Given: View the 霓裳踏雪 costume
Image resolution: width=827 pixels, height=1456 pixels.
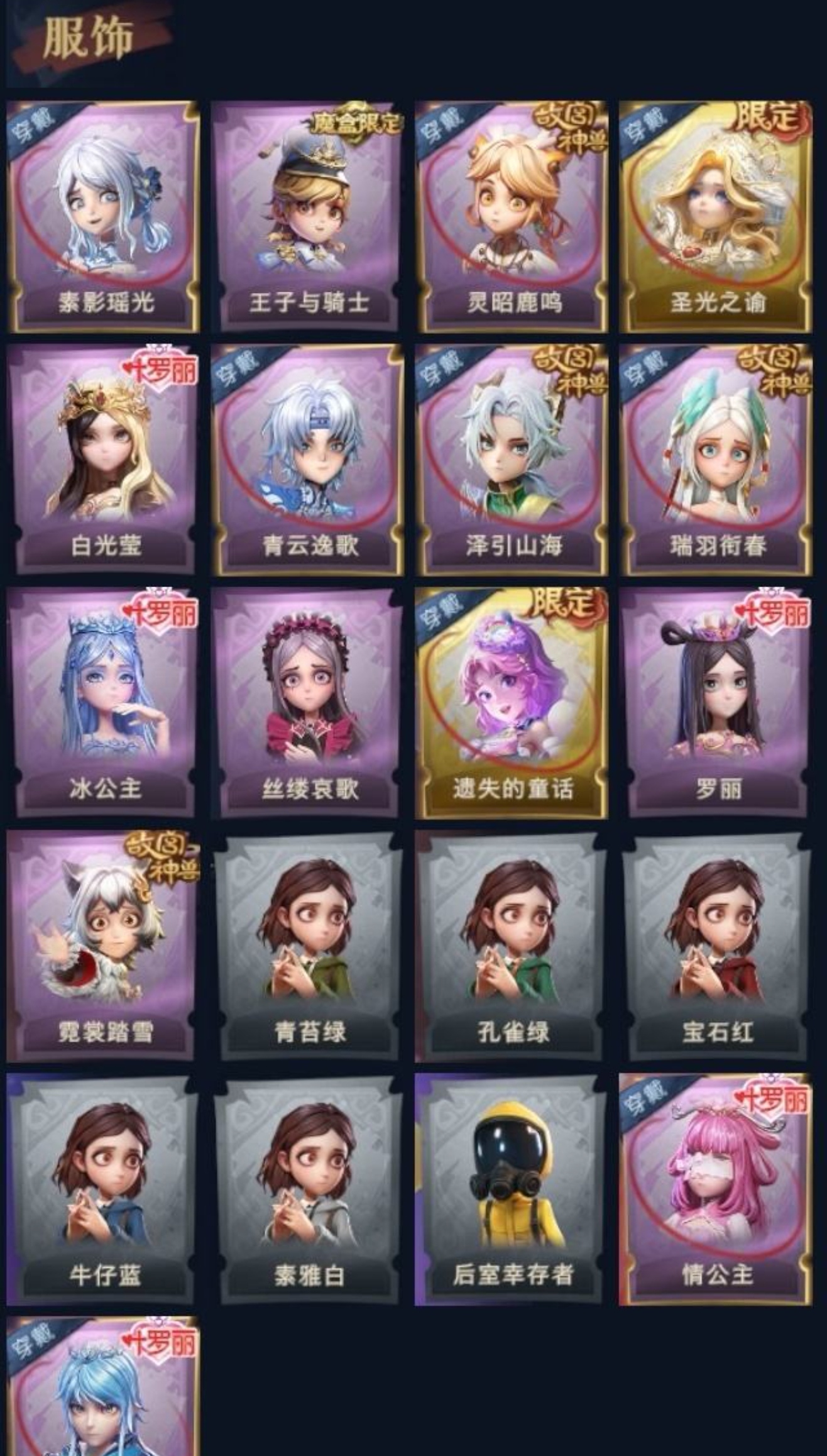Looking at the screenshot, I should (x=103, y=946).
